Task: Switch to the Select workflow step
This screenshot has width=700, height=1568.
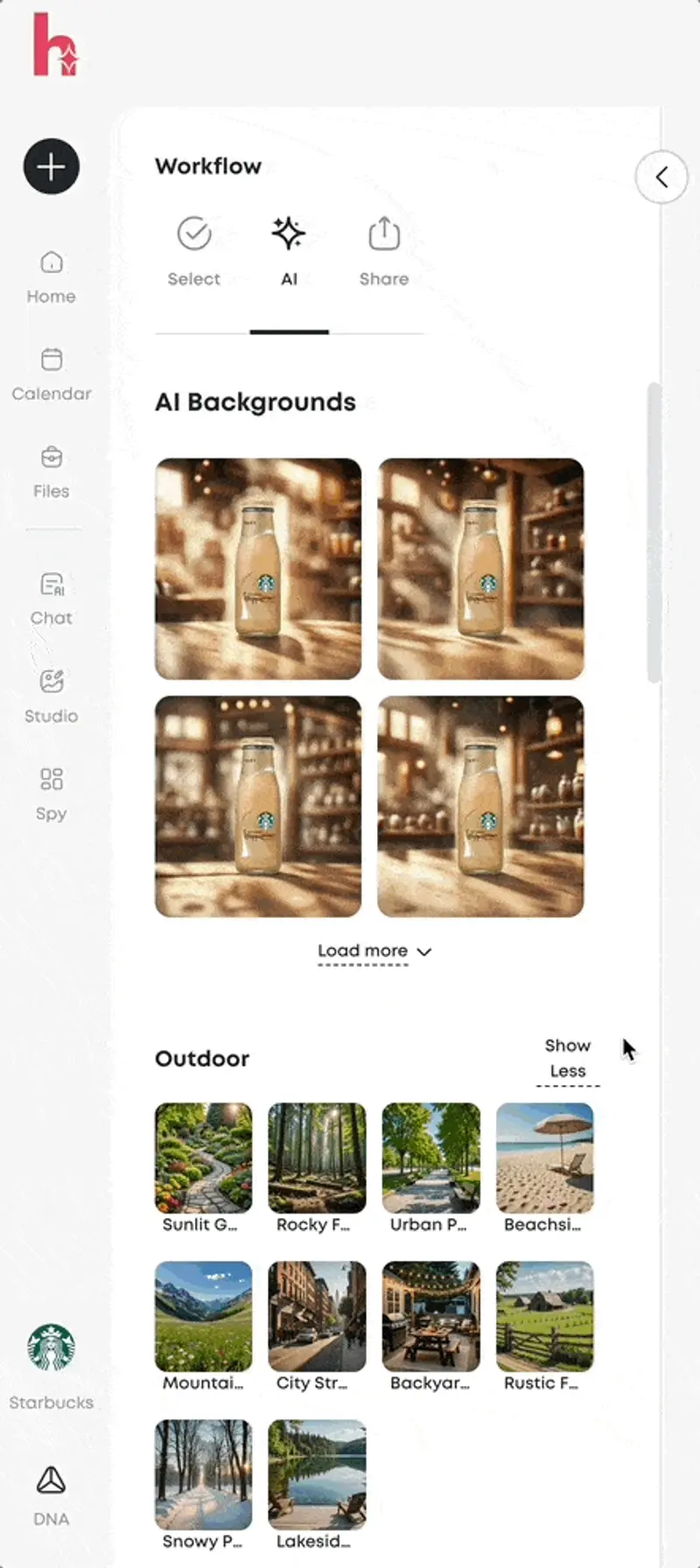Action: point(194,251)
